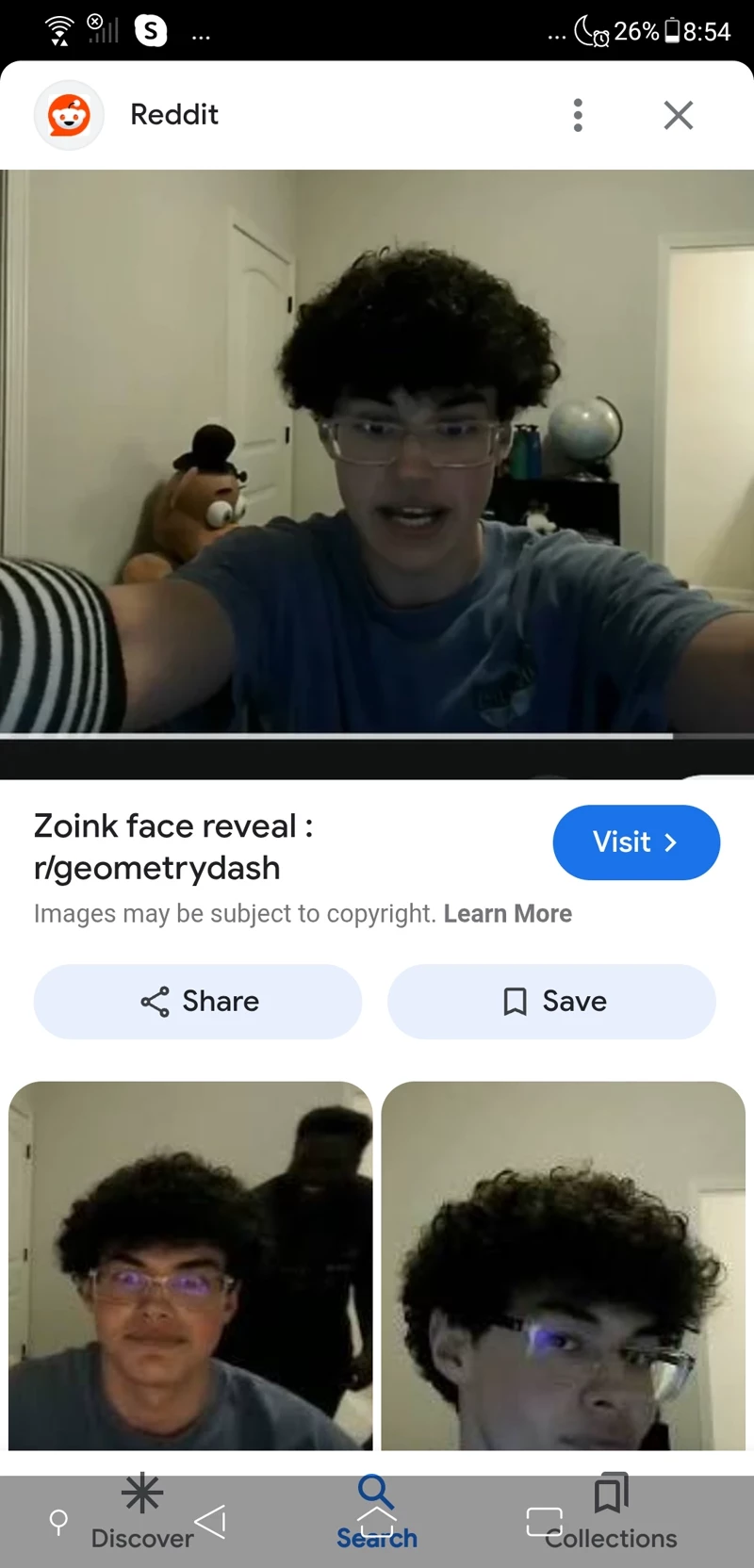Open the three-dot overflow menu

[578, 115]
